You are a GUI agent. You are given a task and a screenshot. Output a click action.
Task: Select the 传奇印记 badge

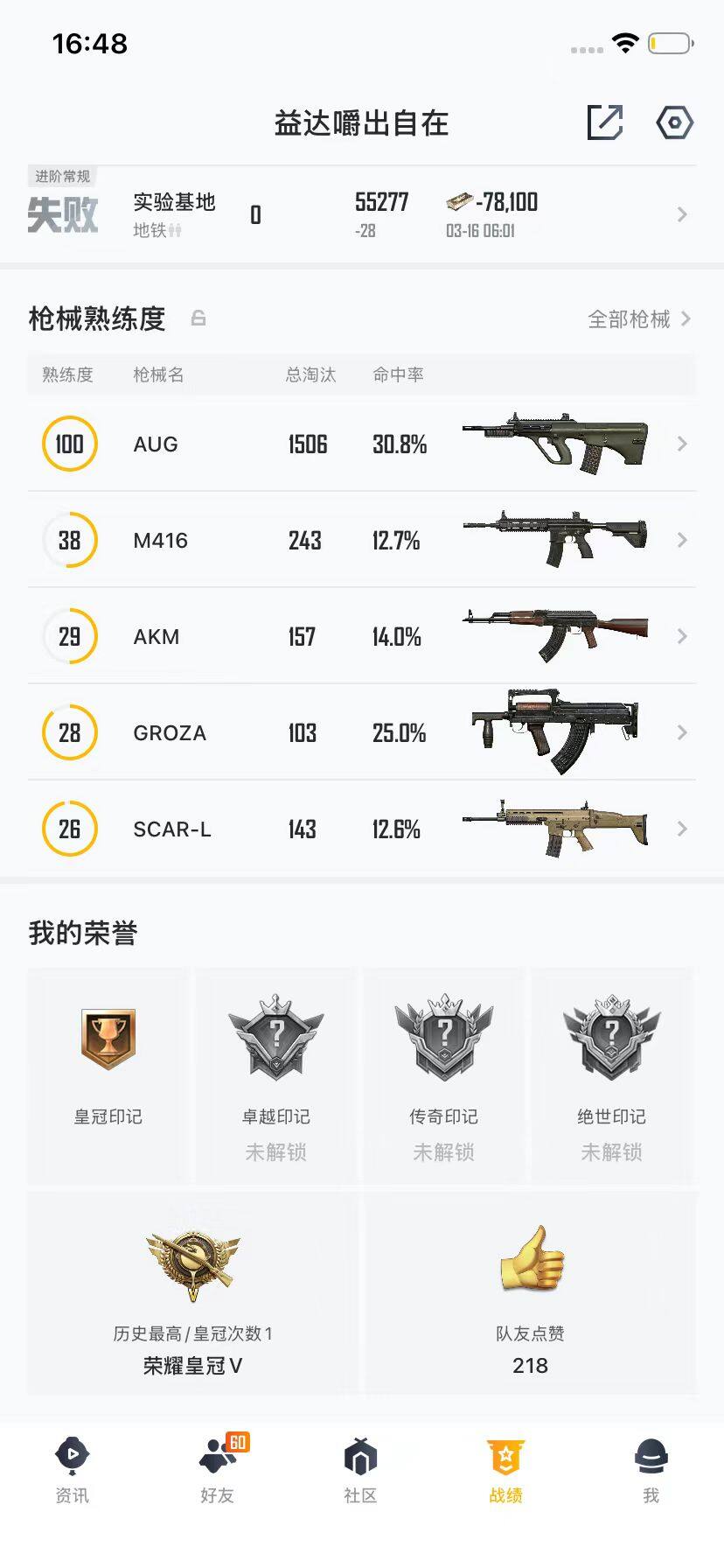444,1038
